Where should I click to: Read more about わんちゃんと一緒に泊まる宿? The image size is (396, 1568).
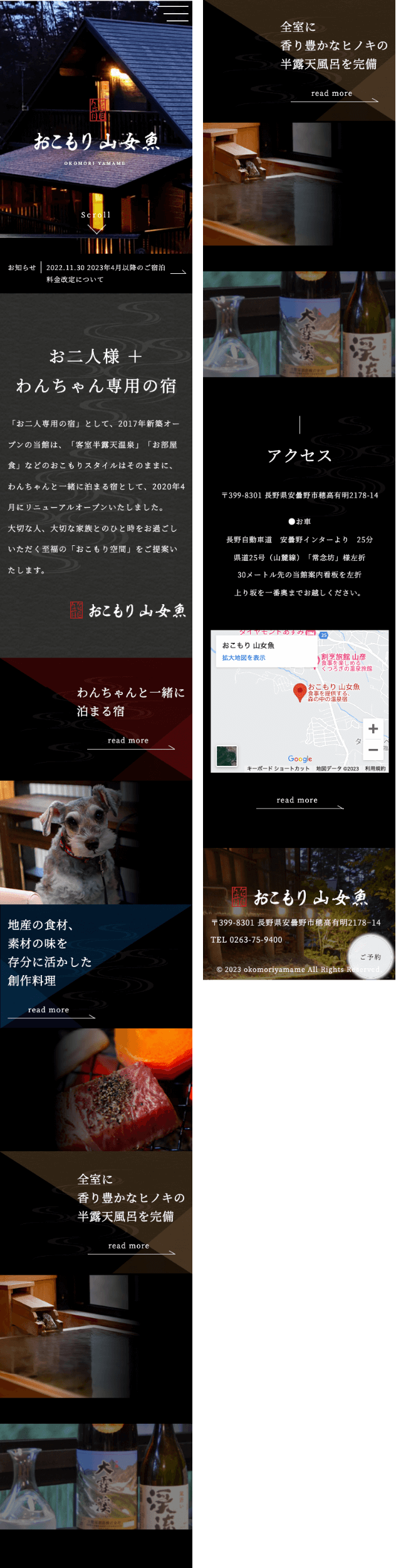pos(129,741)
